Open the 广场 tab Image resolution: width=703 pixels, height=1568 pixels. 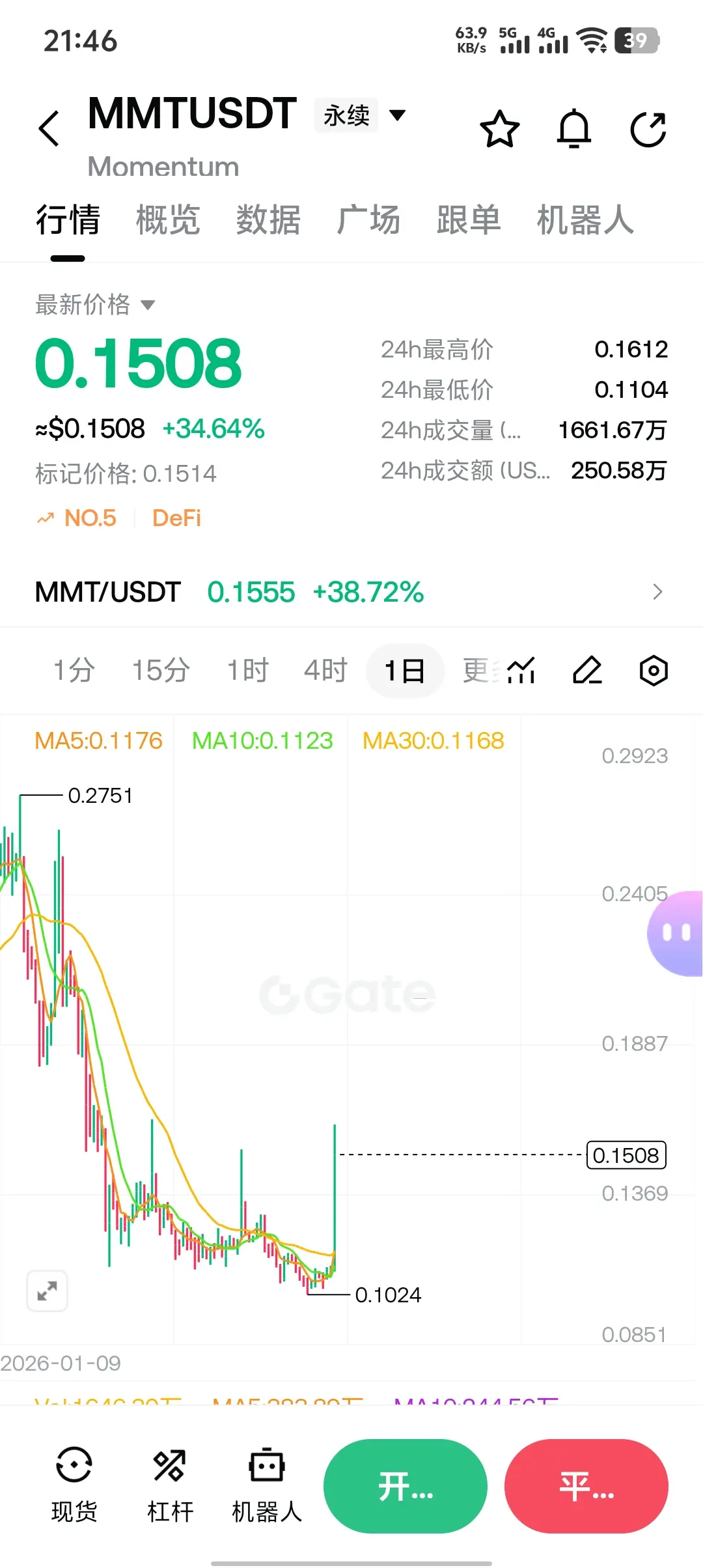pos(368,219)
